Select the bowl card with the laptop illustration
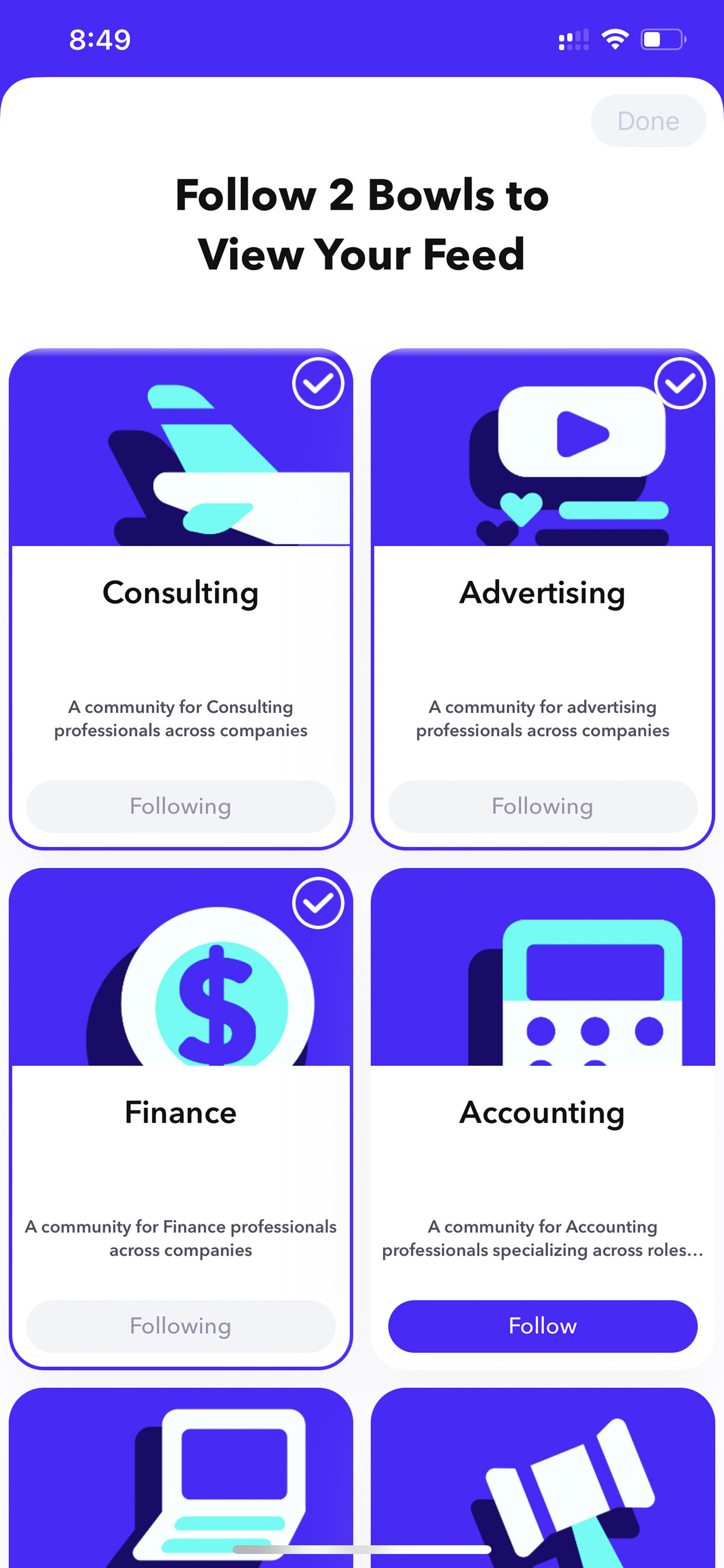Image resolution: width=724 pixels, height=1568 pixels. tap(180, 1478)
